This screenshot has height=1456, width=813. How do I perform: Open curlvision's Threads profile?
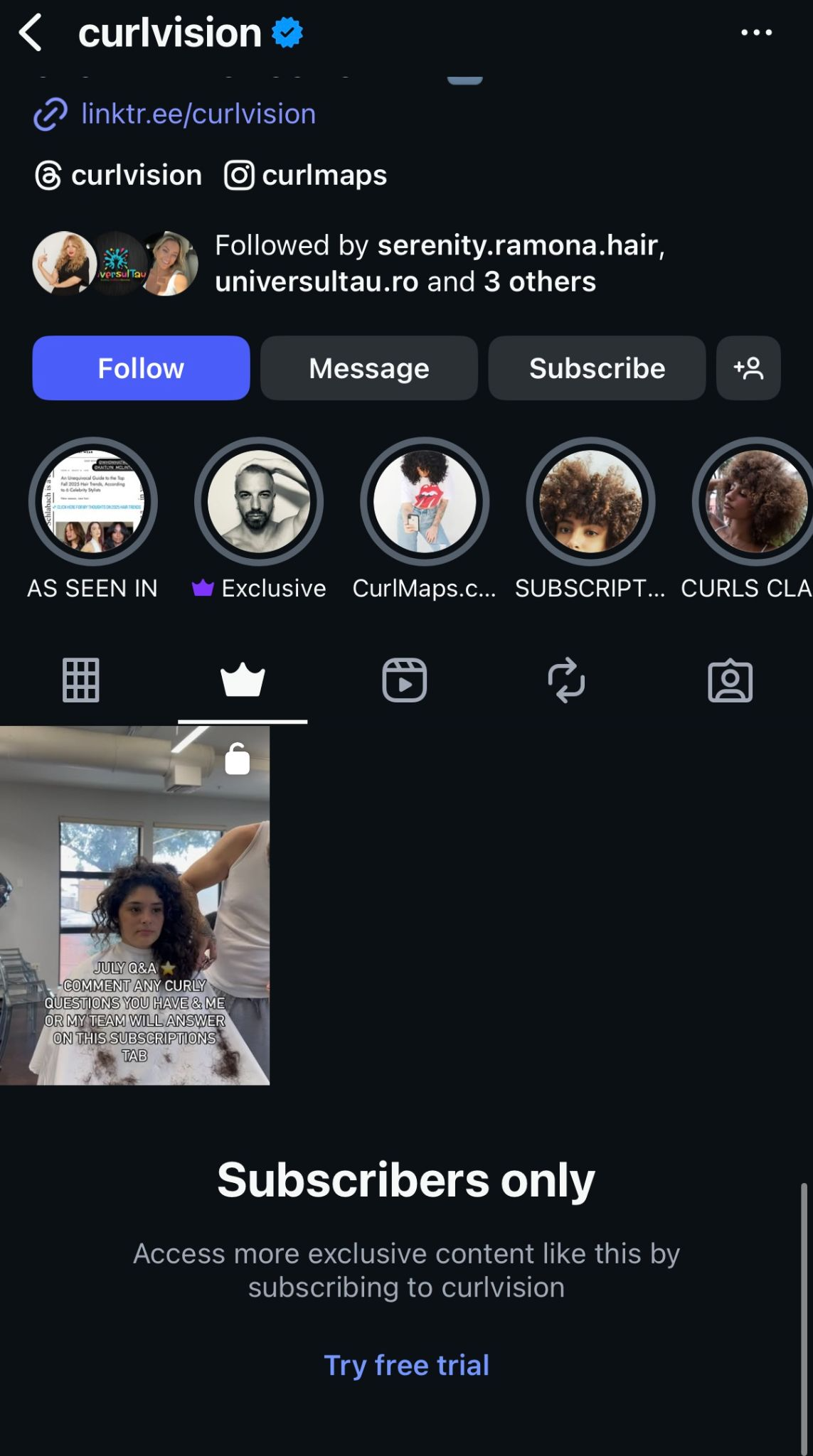tap(119, 176)
